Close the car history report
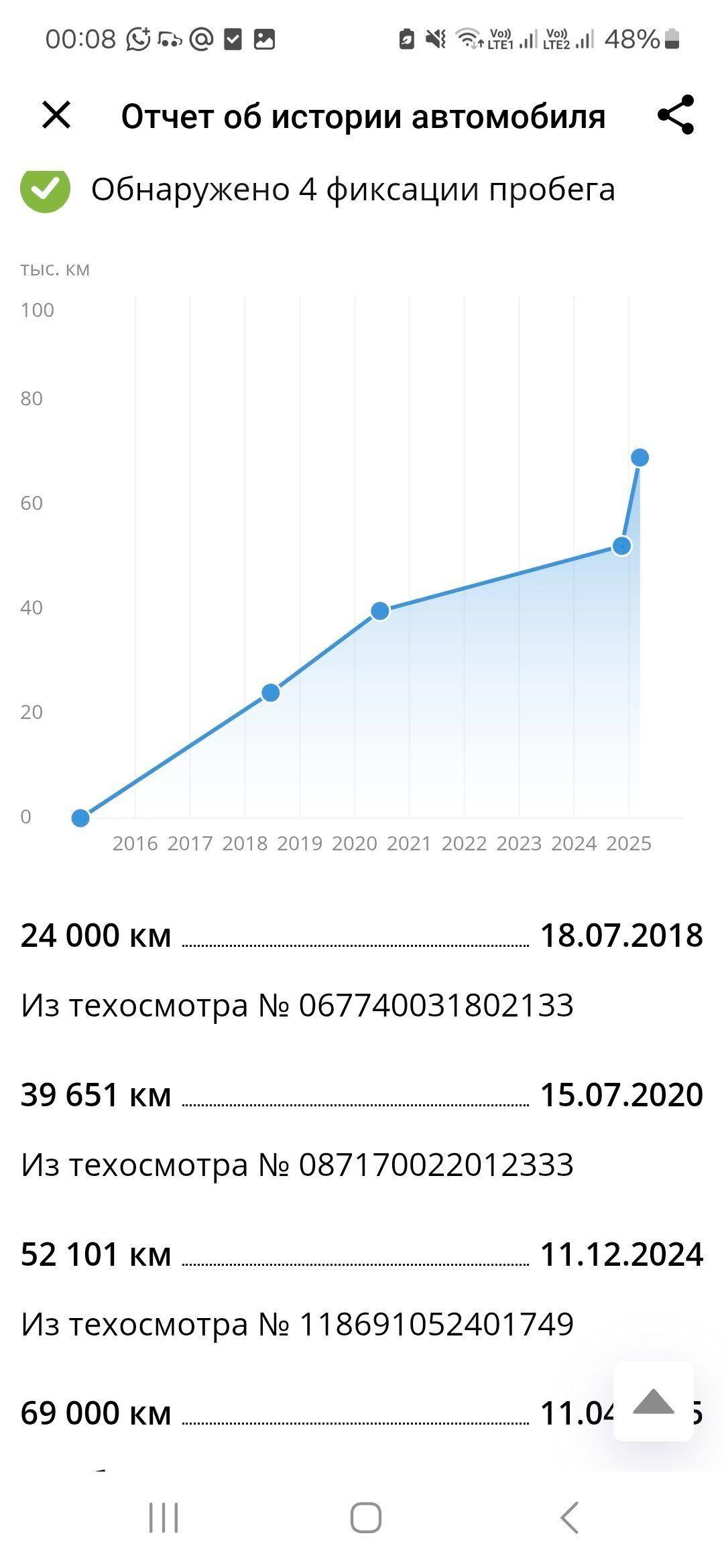The image size is (724, 1568). (x=56, y=115)
